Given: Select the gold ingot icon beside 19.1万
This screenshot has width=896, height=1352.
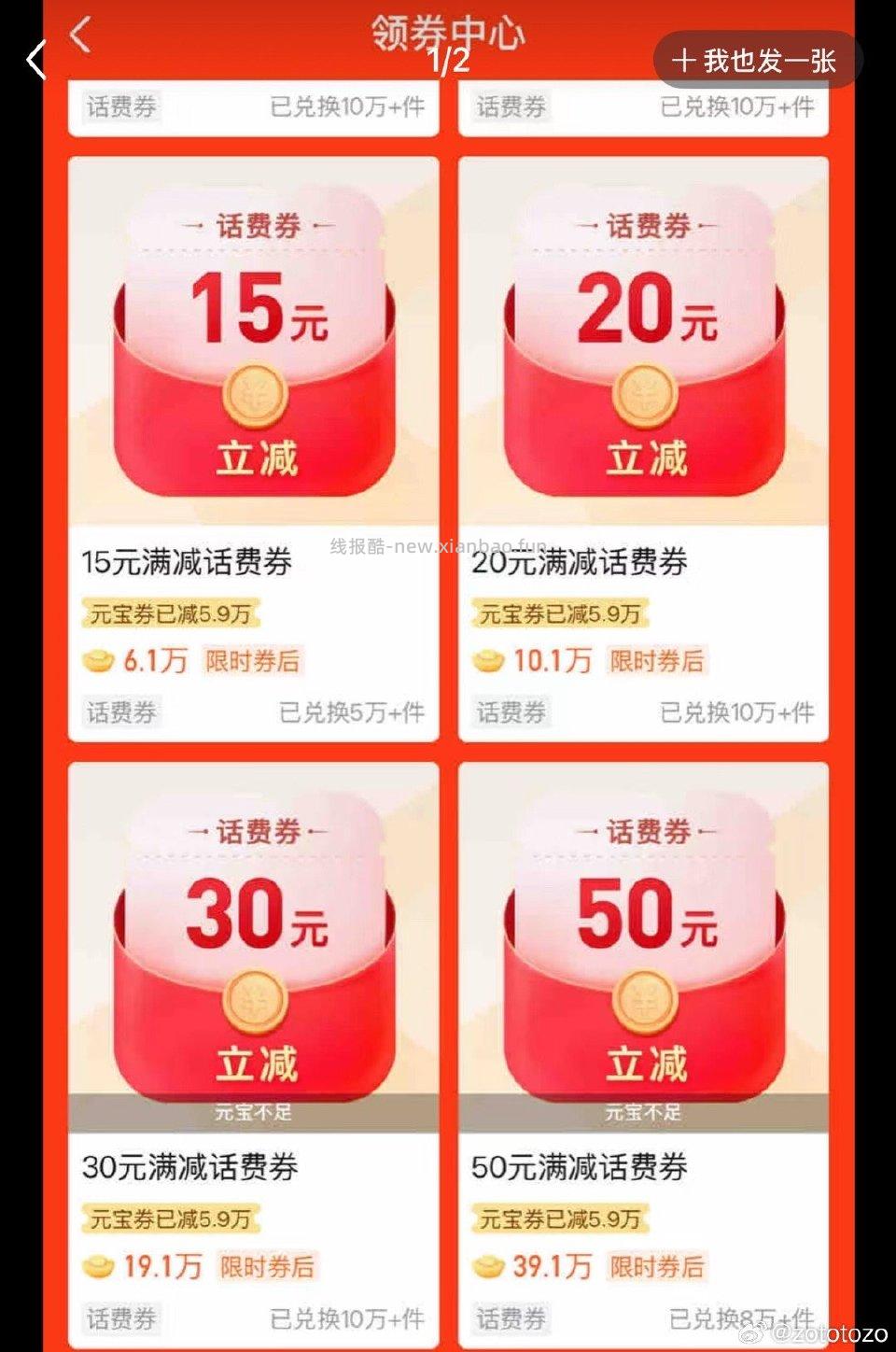Looking at the screenshot, I should tap(96, 1266).
